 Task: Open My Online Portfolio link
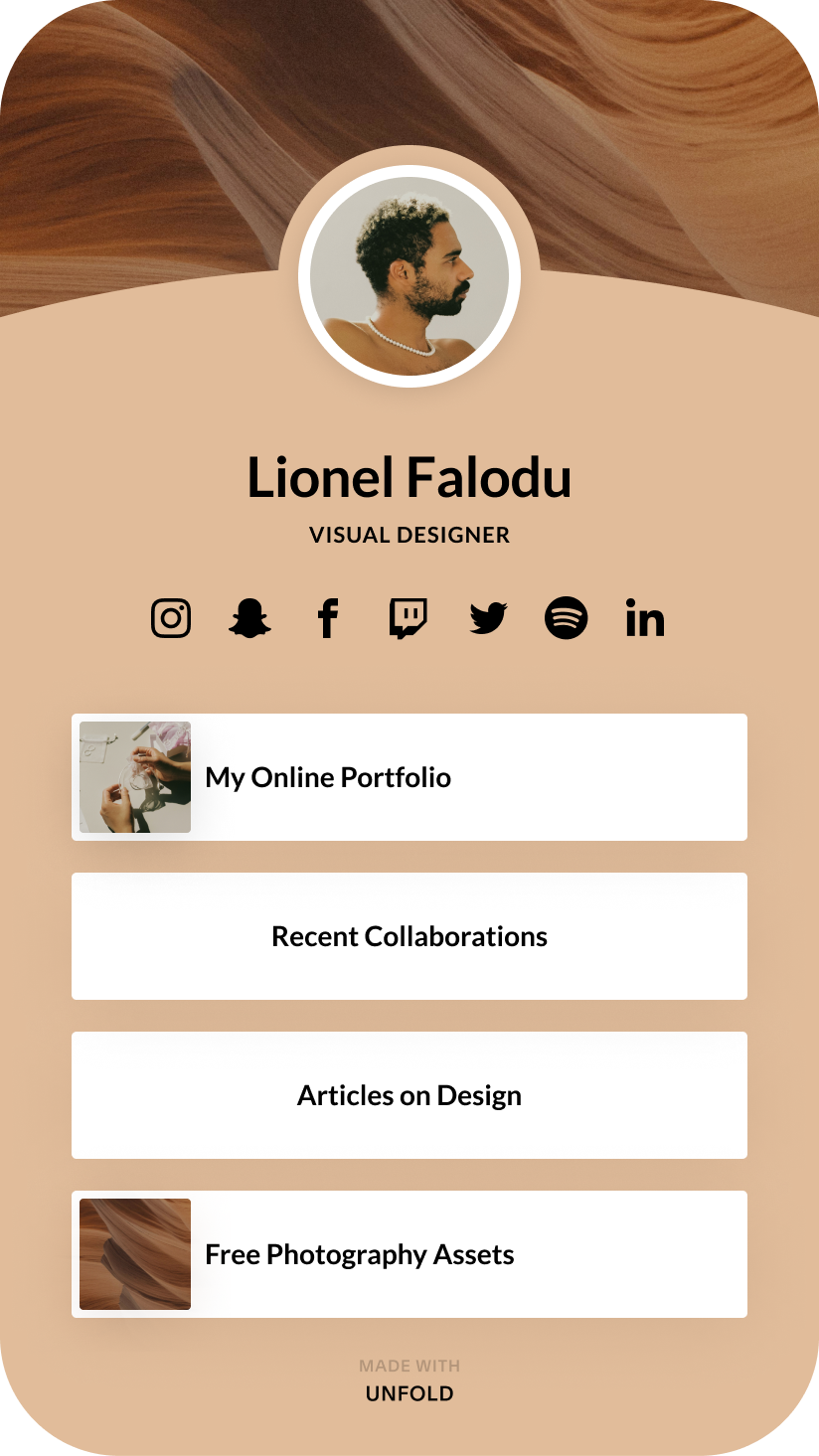tap(409, 777)
